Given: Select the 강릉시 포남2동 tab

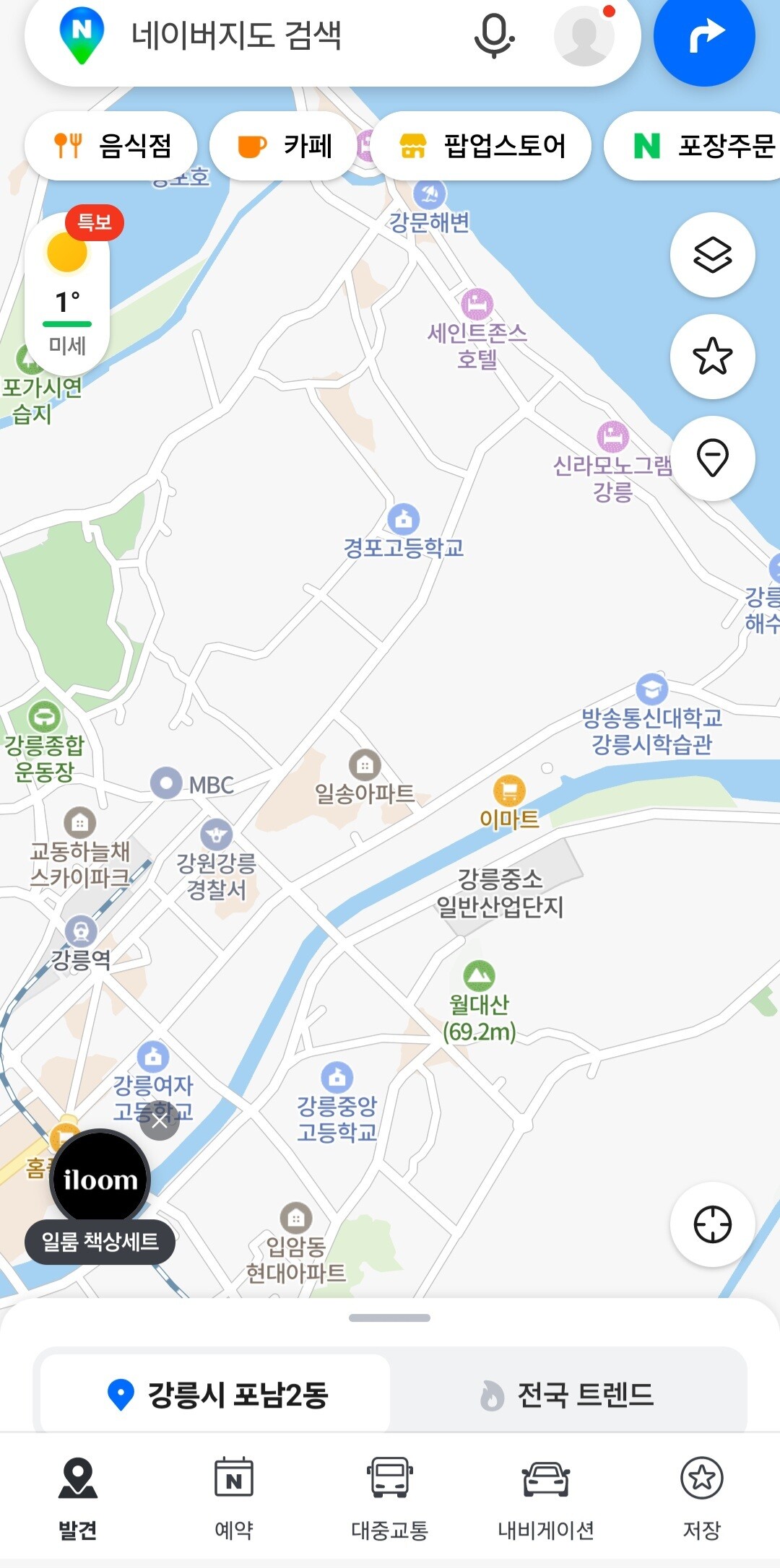Looking at the screenshot, I should (217, 1394).
